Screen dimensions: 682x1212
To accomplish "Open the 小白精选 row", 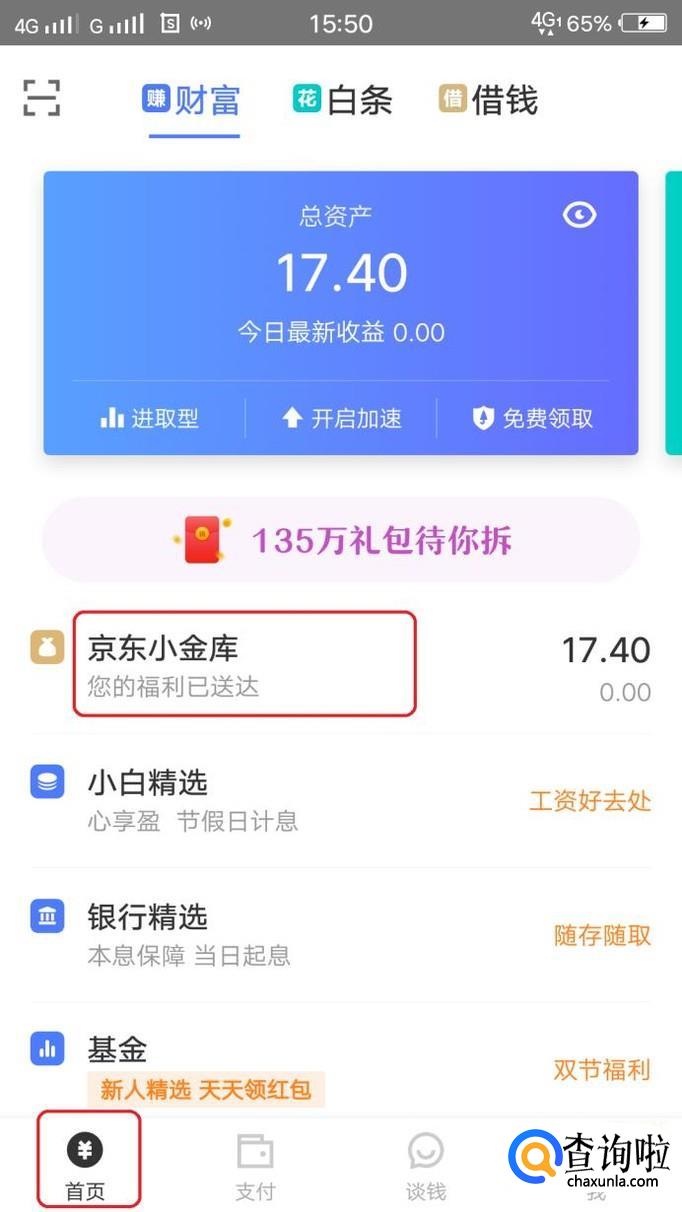I will click(x=340, y=800).
